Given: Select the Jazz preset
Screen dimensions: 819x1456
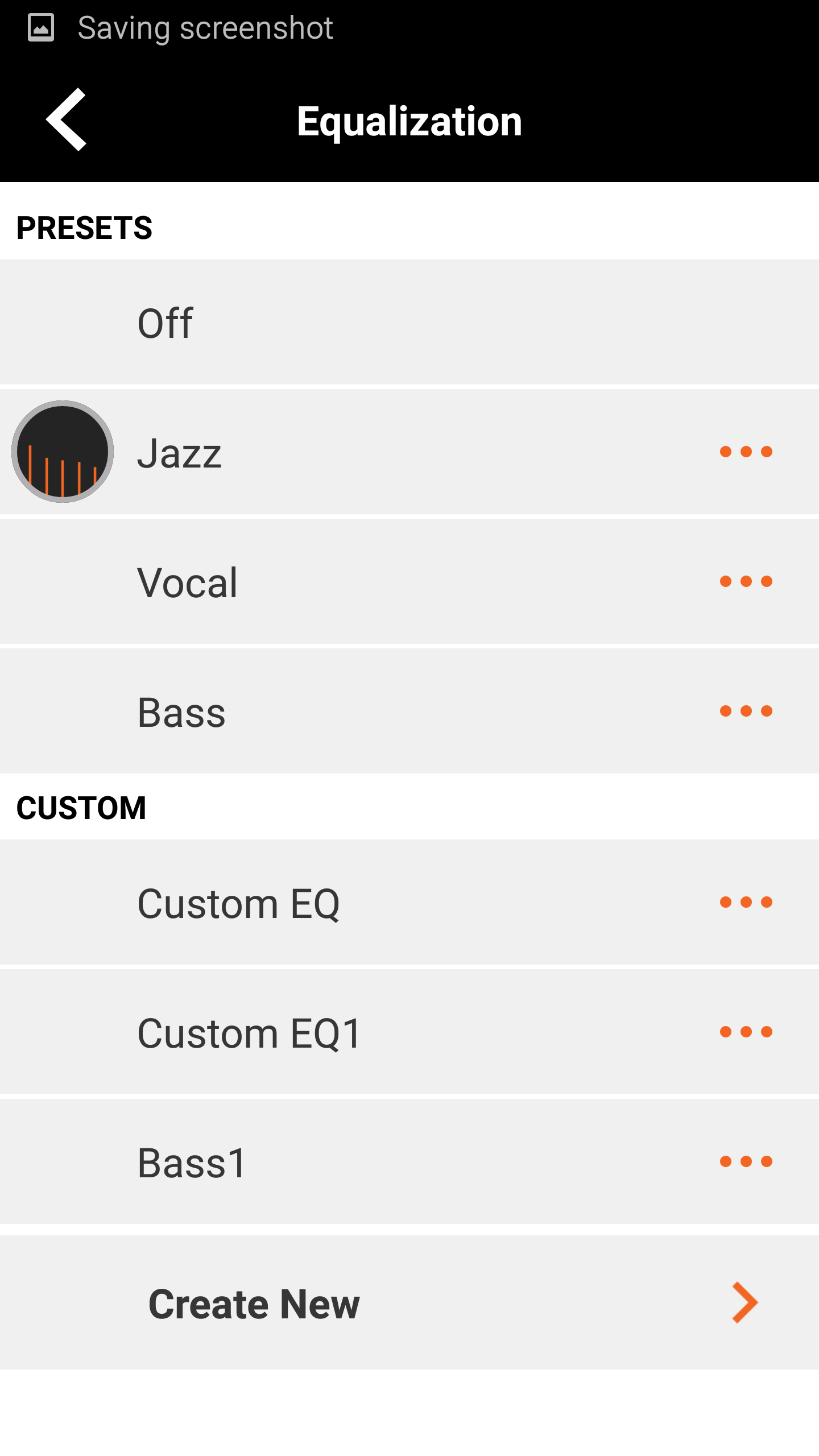Looking at the screenshot, I should click(409, 452).
